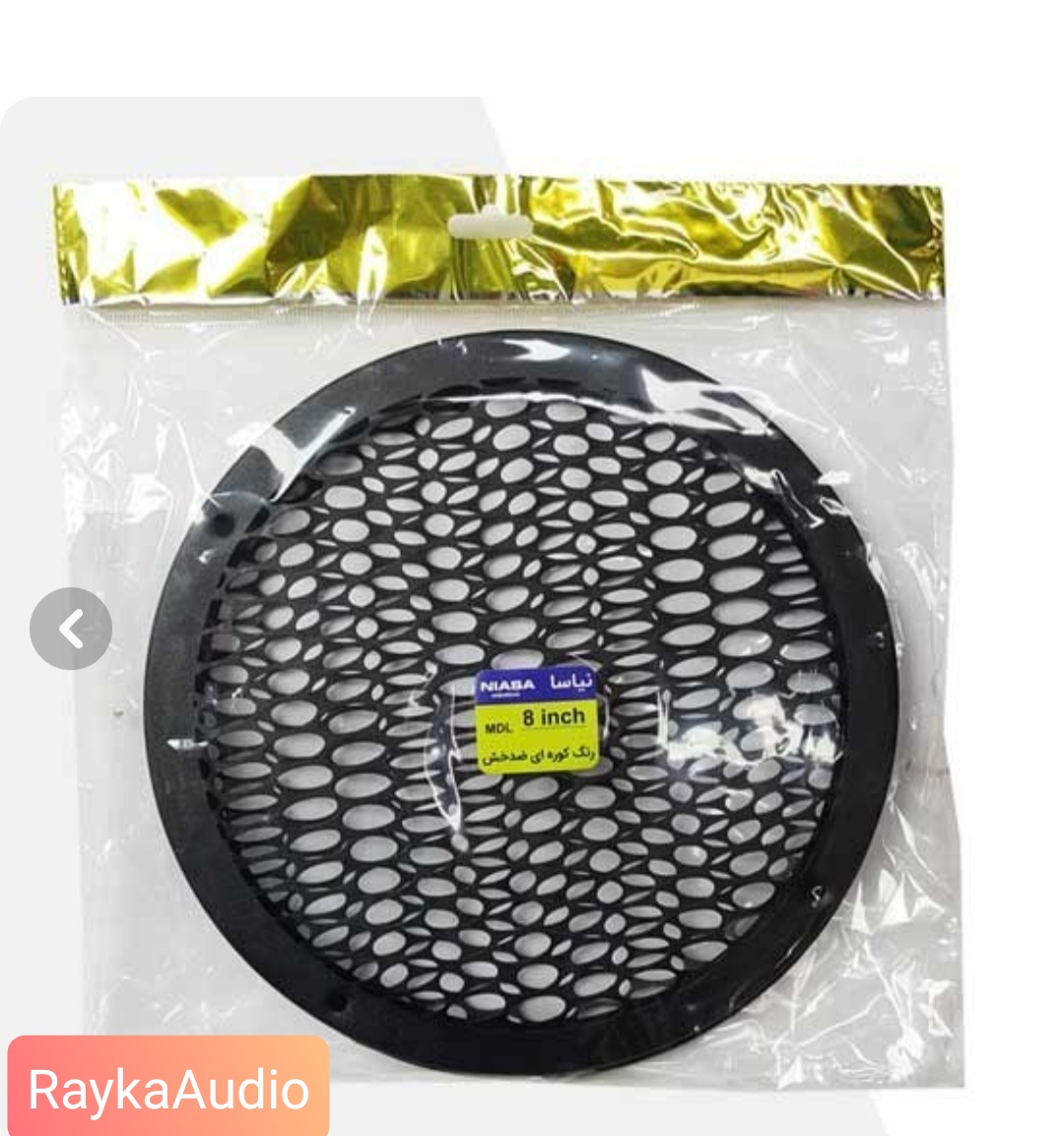Screen dimensions: 1064x1136
Task: Go to the previous product image
Action: (x=70, y=629)
